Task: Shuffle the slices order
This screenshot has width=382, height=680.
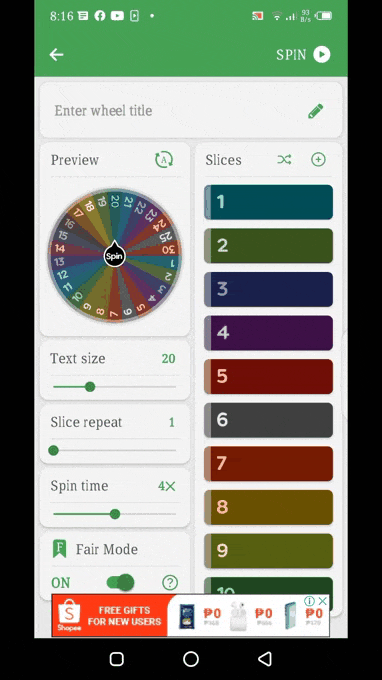Action: point(284,160)
